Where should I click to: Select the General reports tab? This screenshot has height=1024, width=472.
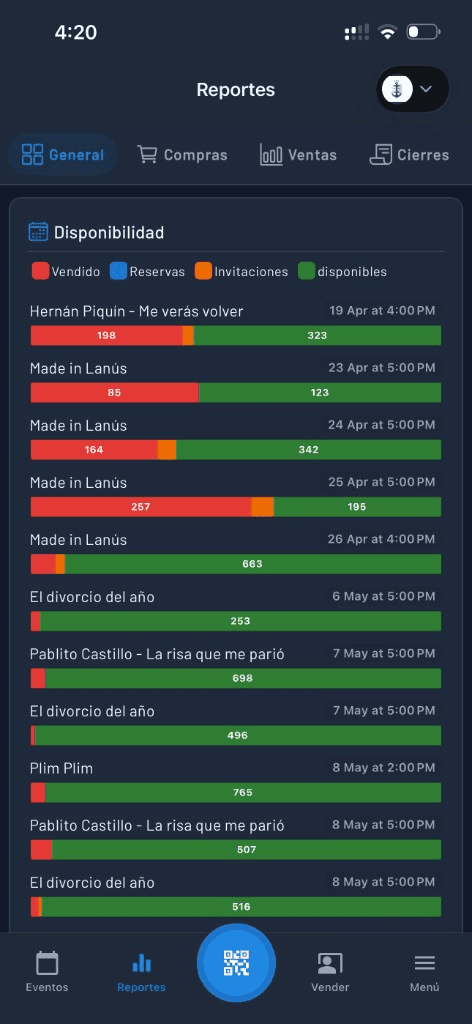point(63,155)
